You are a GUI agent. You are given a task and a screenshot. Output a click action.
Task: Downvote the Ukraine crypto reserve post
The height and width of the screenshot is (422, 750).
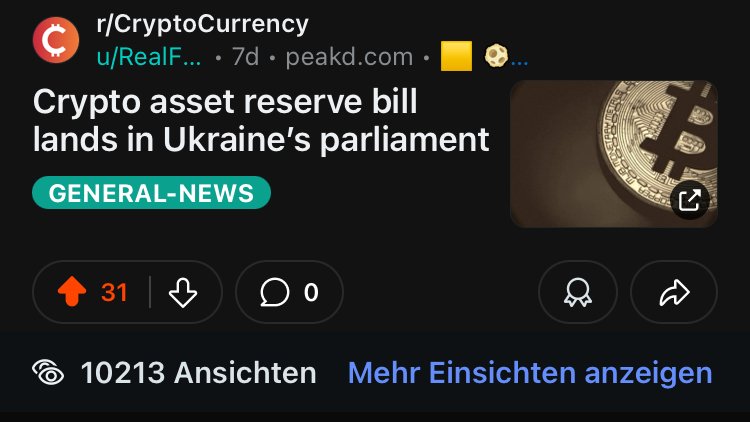(184, 292)
